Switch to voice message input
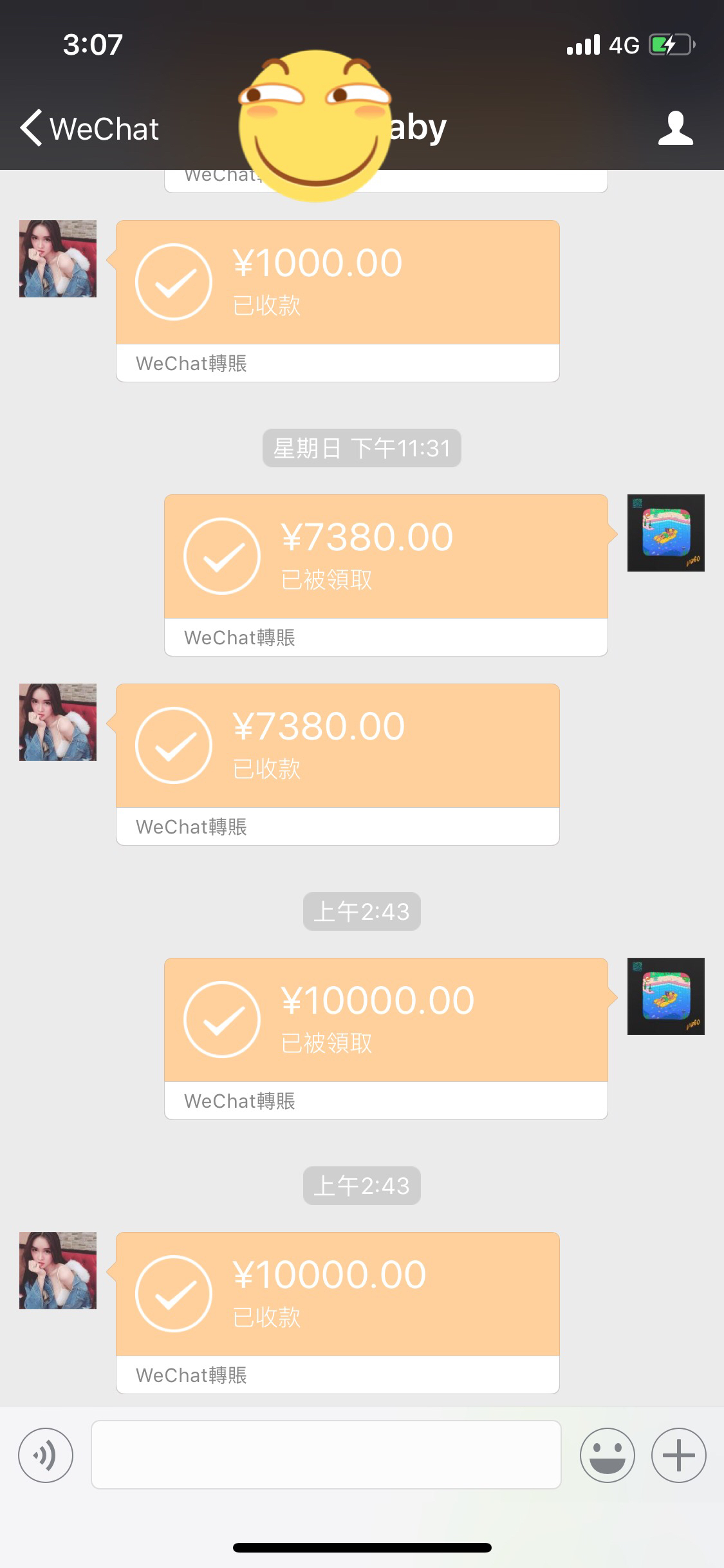 (46, 1455)
